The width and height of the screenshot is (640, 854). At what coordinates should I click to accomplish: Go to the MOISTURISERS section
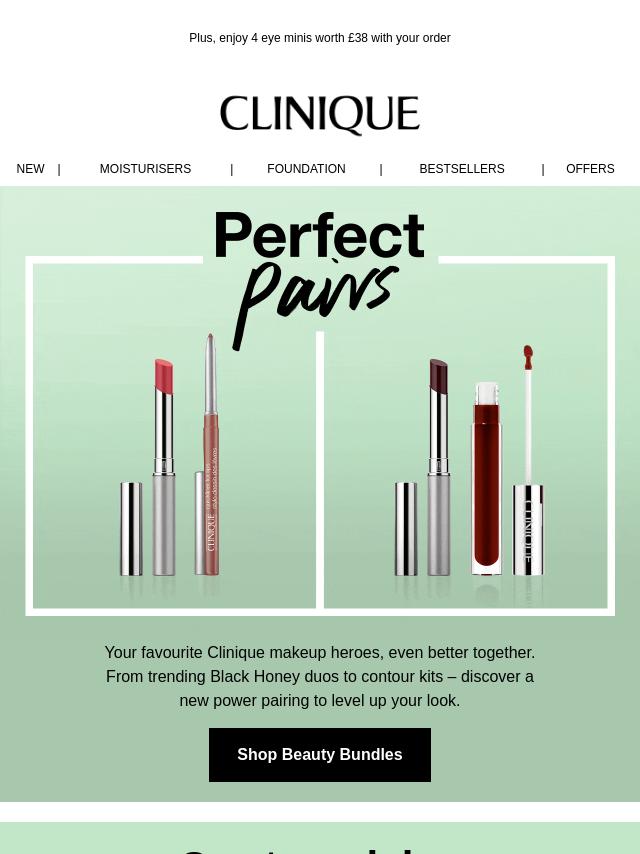145,169
